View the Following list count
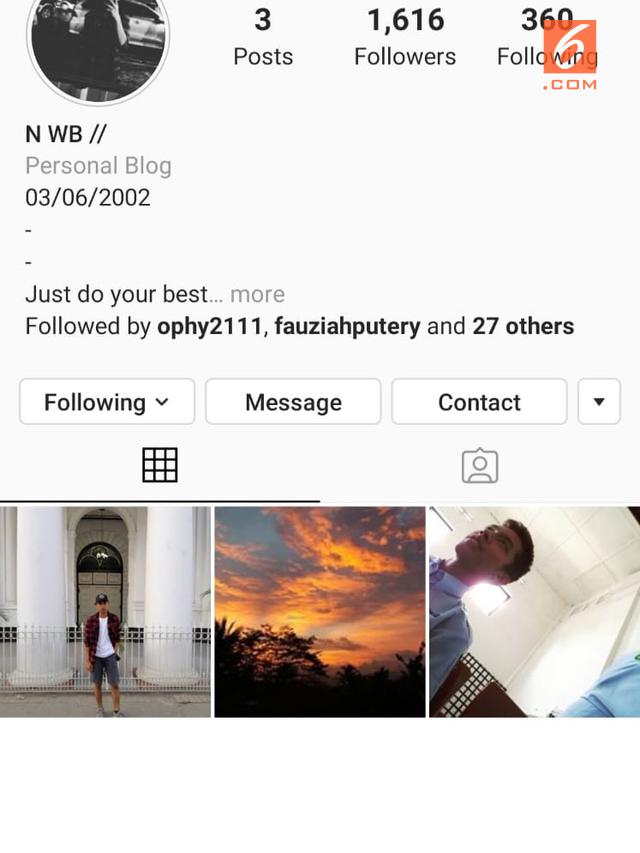Screen dimensions: 640x853 click(x=546, y=37)
